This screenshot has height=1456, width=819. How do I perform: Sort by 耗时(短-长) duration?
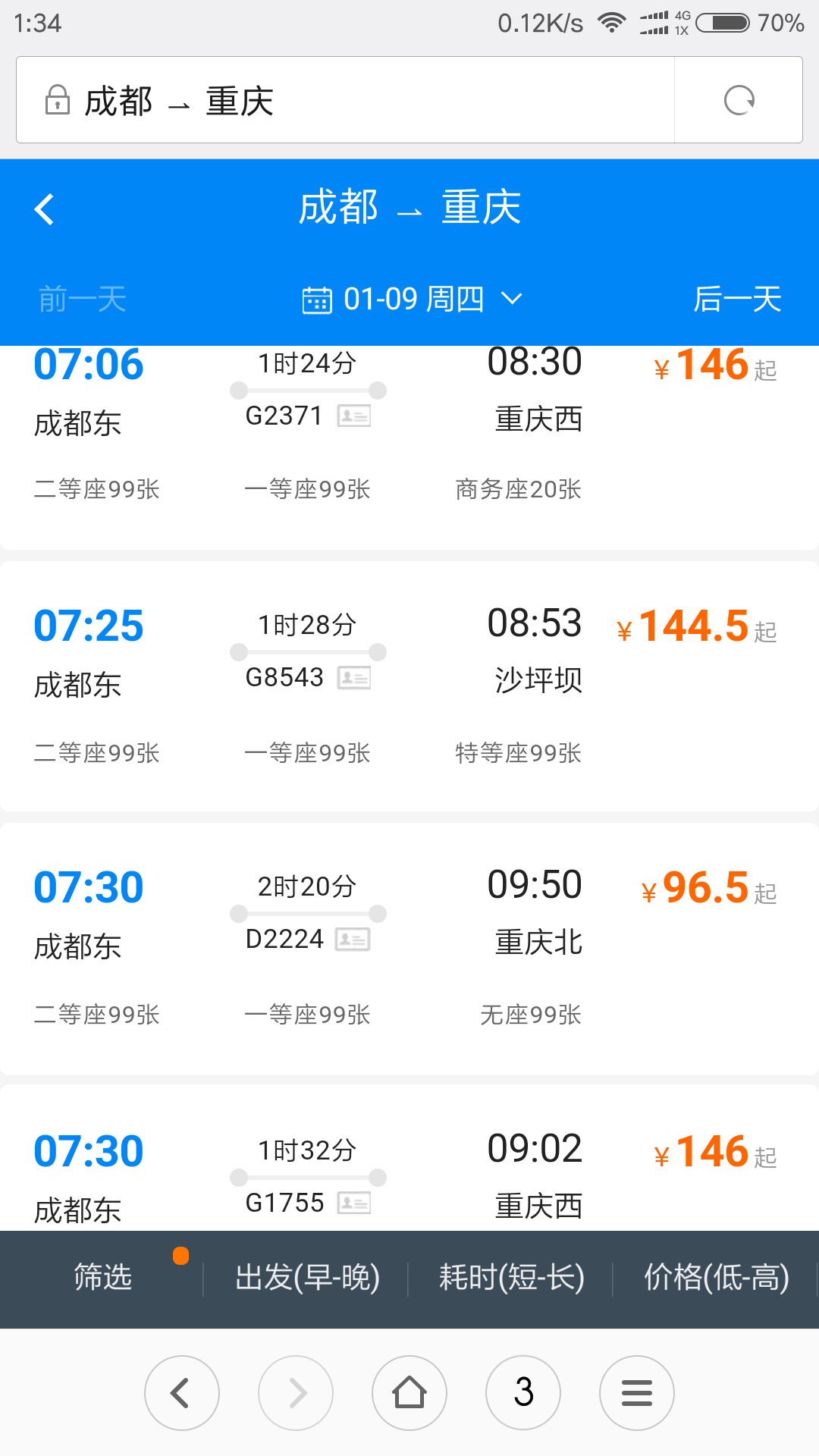click(x=512, y=1278)
